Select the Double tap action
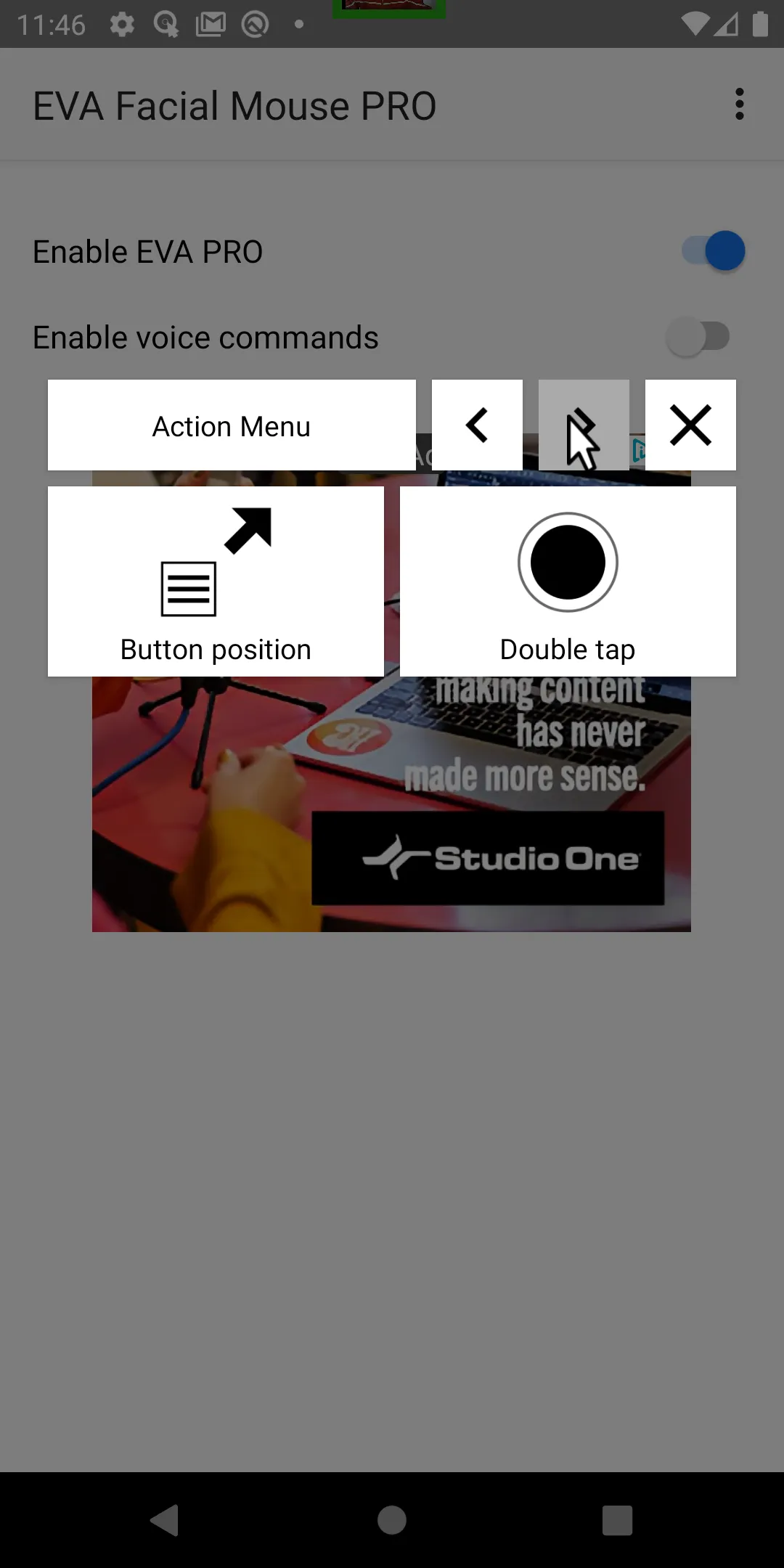 (x=568, y=581)
